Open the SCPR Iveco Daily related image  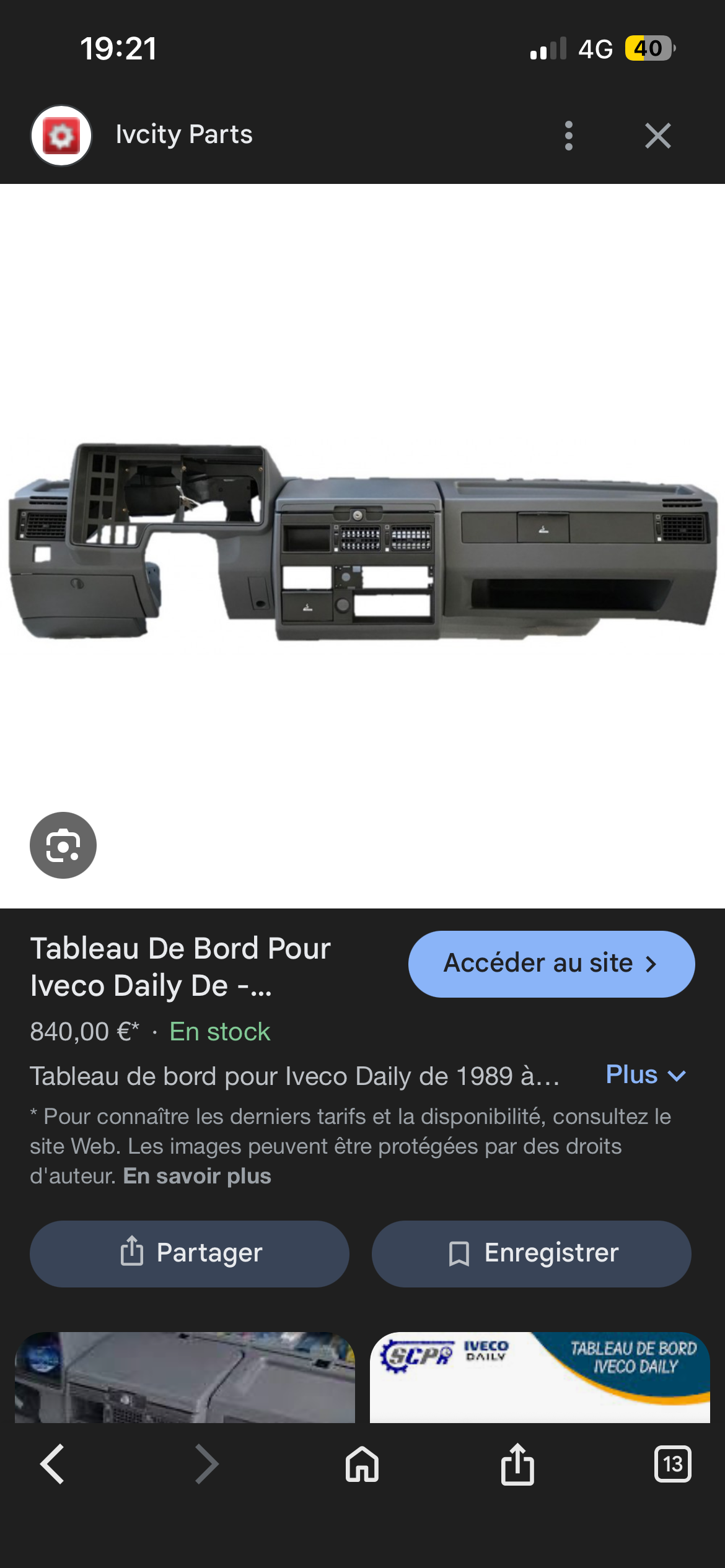pyautogui.click(x=539, y=1377)
